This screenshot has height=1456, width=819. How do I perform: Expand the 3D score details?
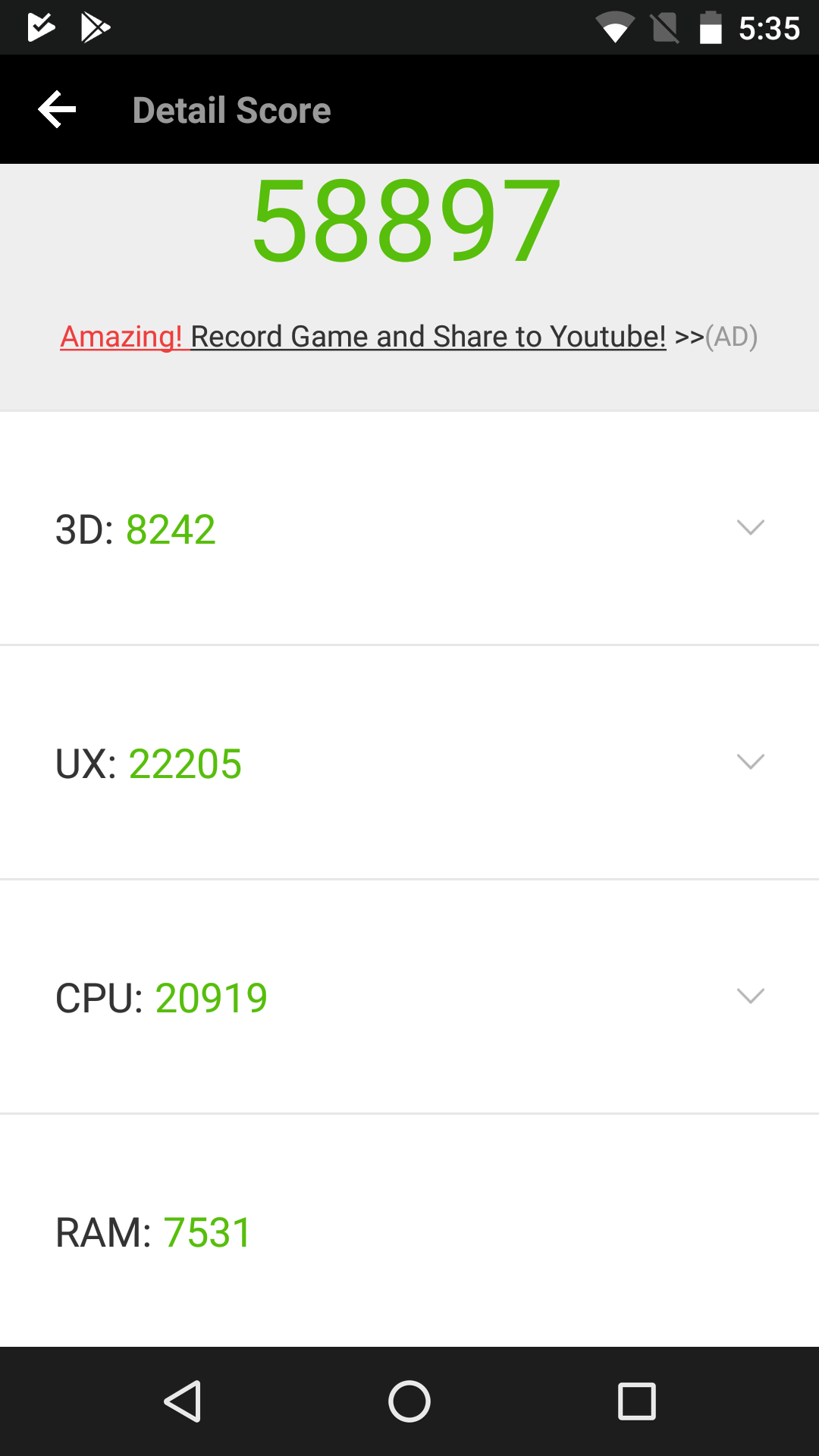pyautogui.click(x=750, y=528)
